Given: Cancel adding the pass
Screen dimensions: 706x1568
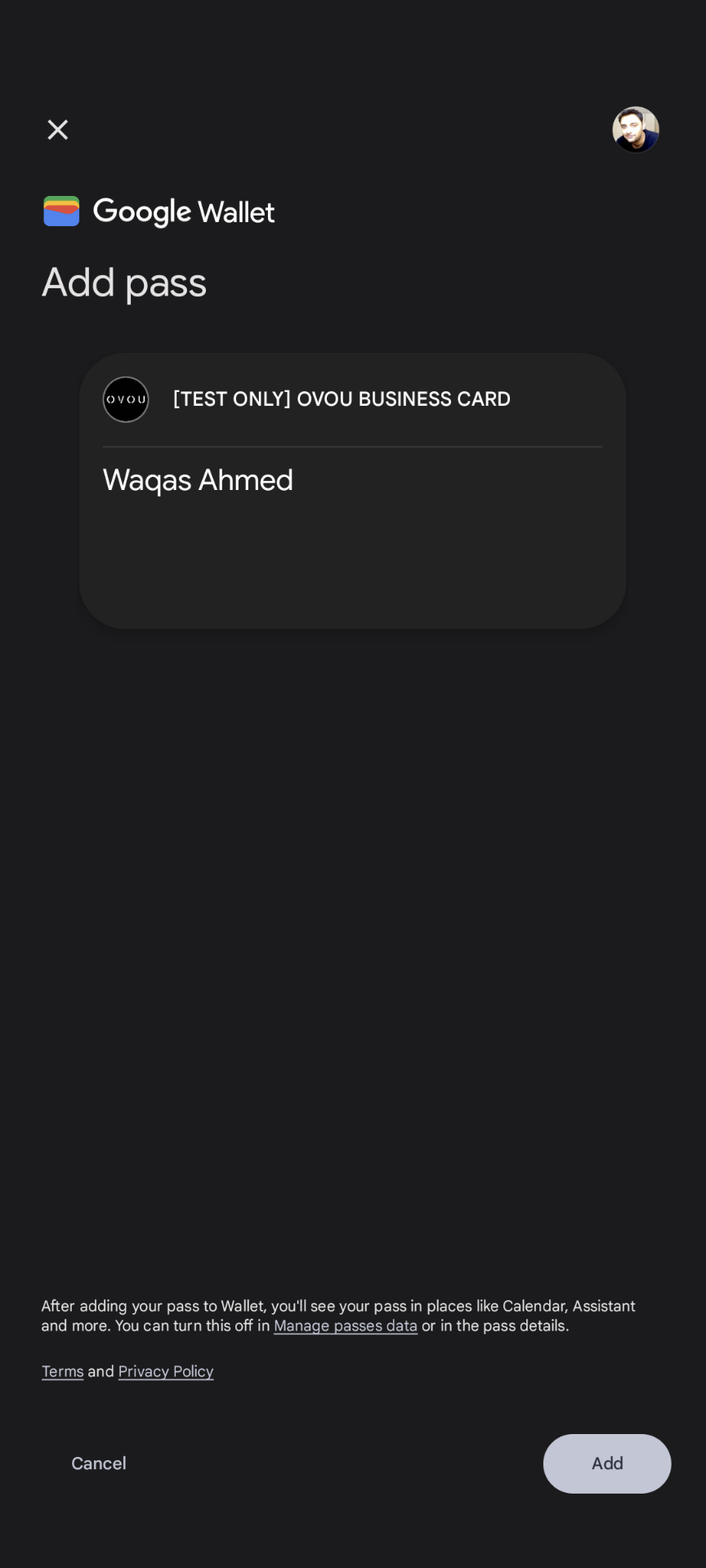Looking at the screenshot, I should pos(99,1463).
